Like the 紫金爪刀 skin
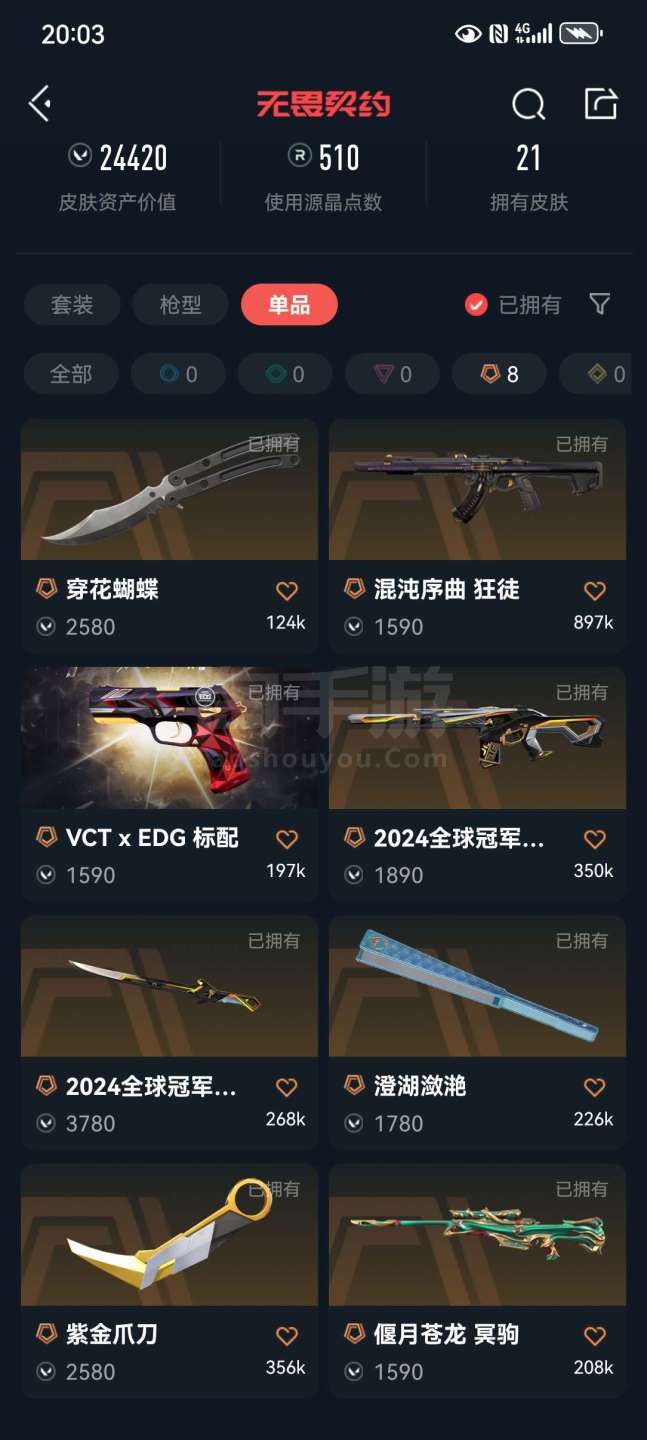Viewport: 647px width, 1440px height. tap(287, 1336)
